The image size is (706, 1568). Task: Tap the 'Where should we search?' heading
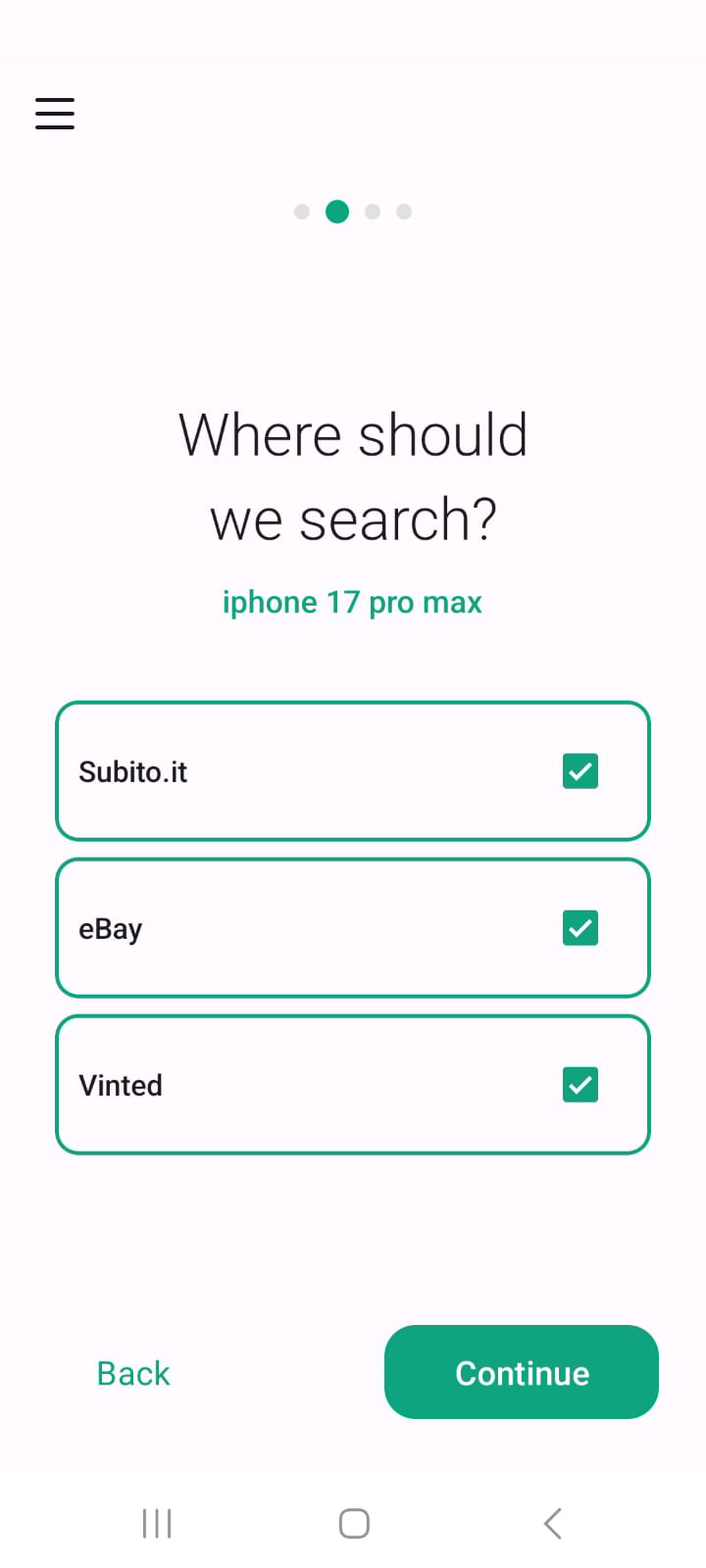click(353, 477)
